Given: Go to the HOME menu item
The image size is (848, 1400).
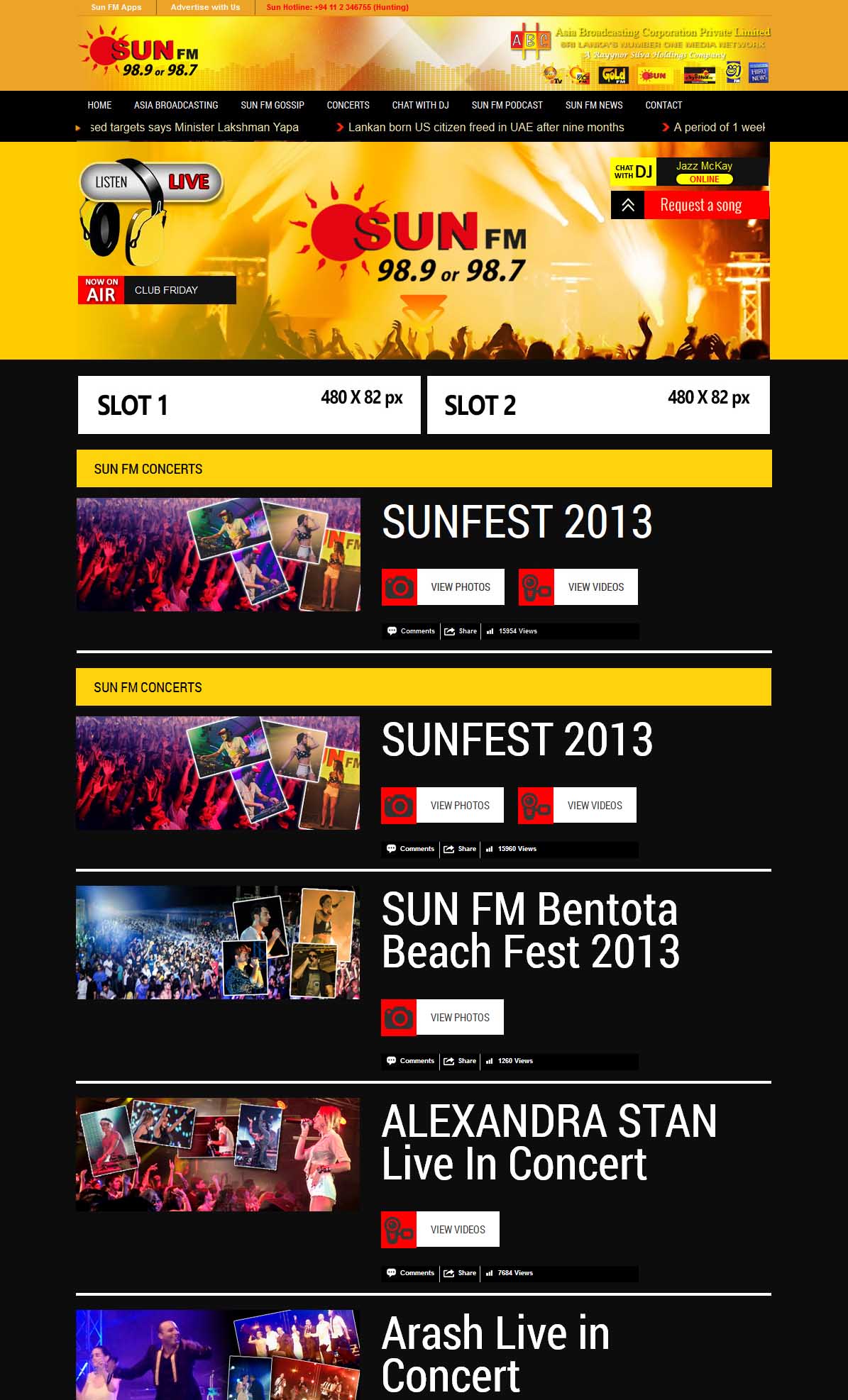Looking at the screenshot, I should click(99, 105).
